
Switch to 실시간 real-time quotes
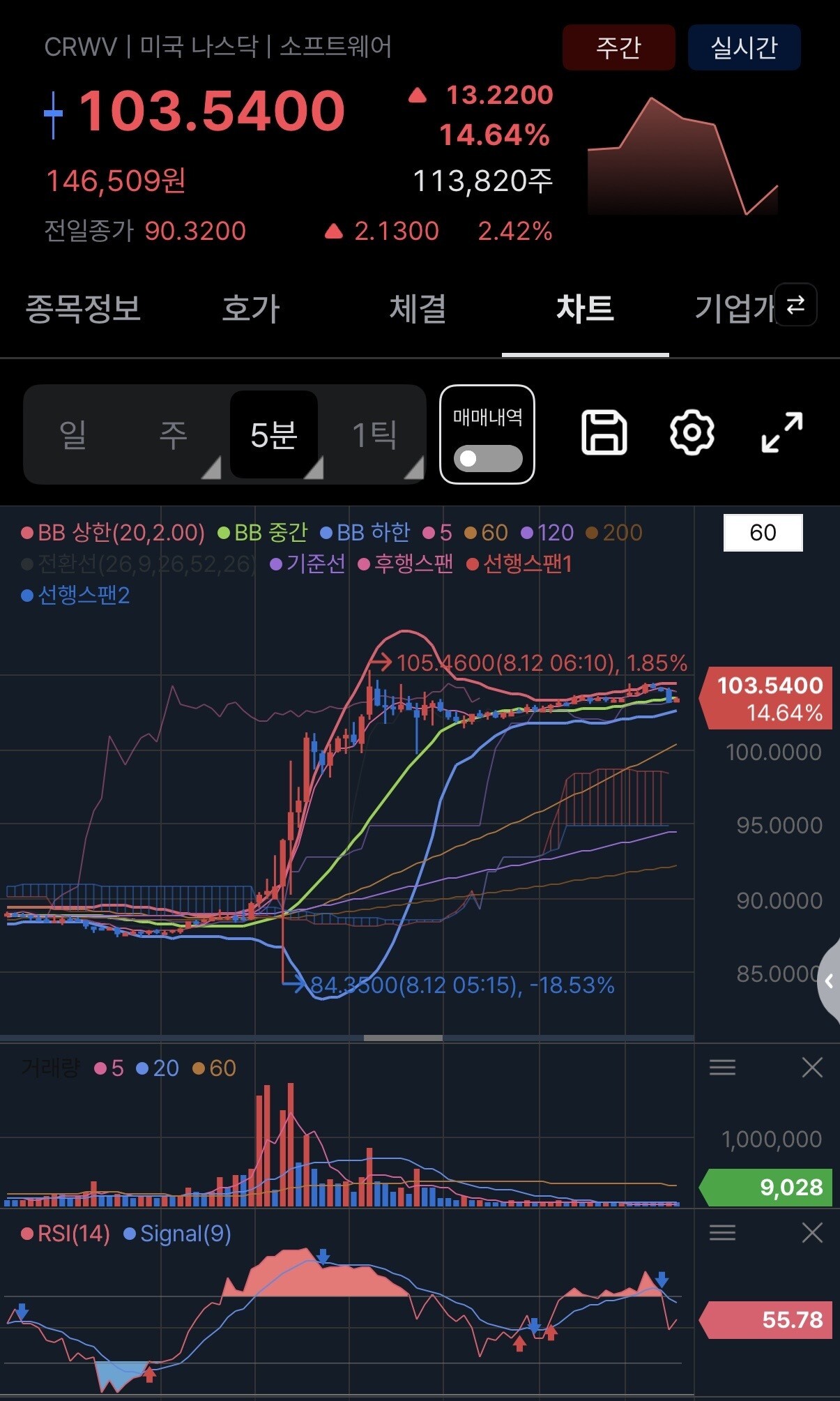[x=744, y=47]
